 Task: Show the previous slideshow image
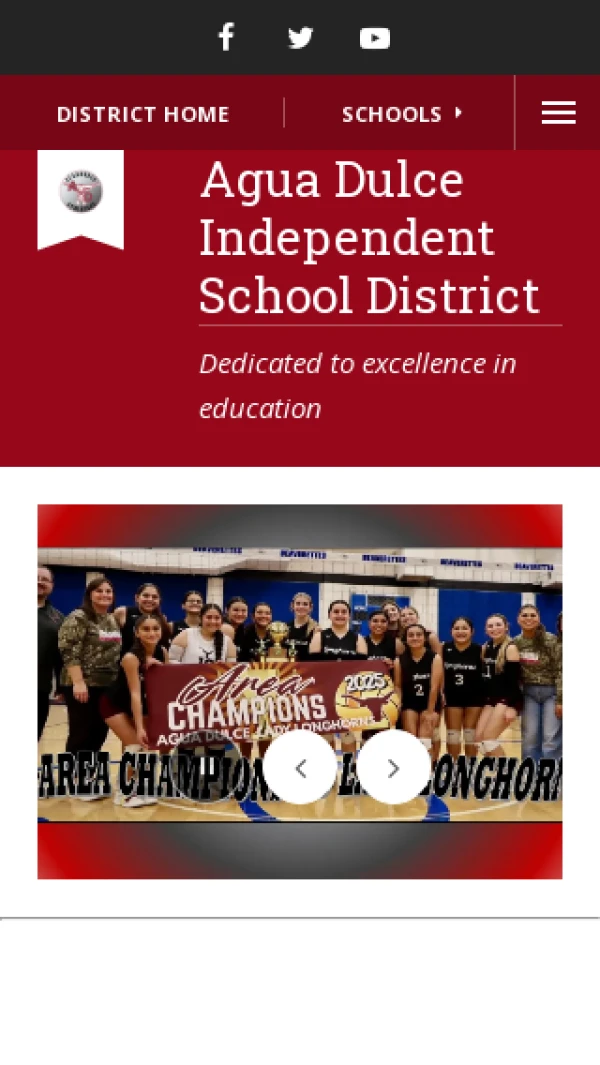click(x=300, y=767)
